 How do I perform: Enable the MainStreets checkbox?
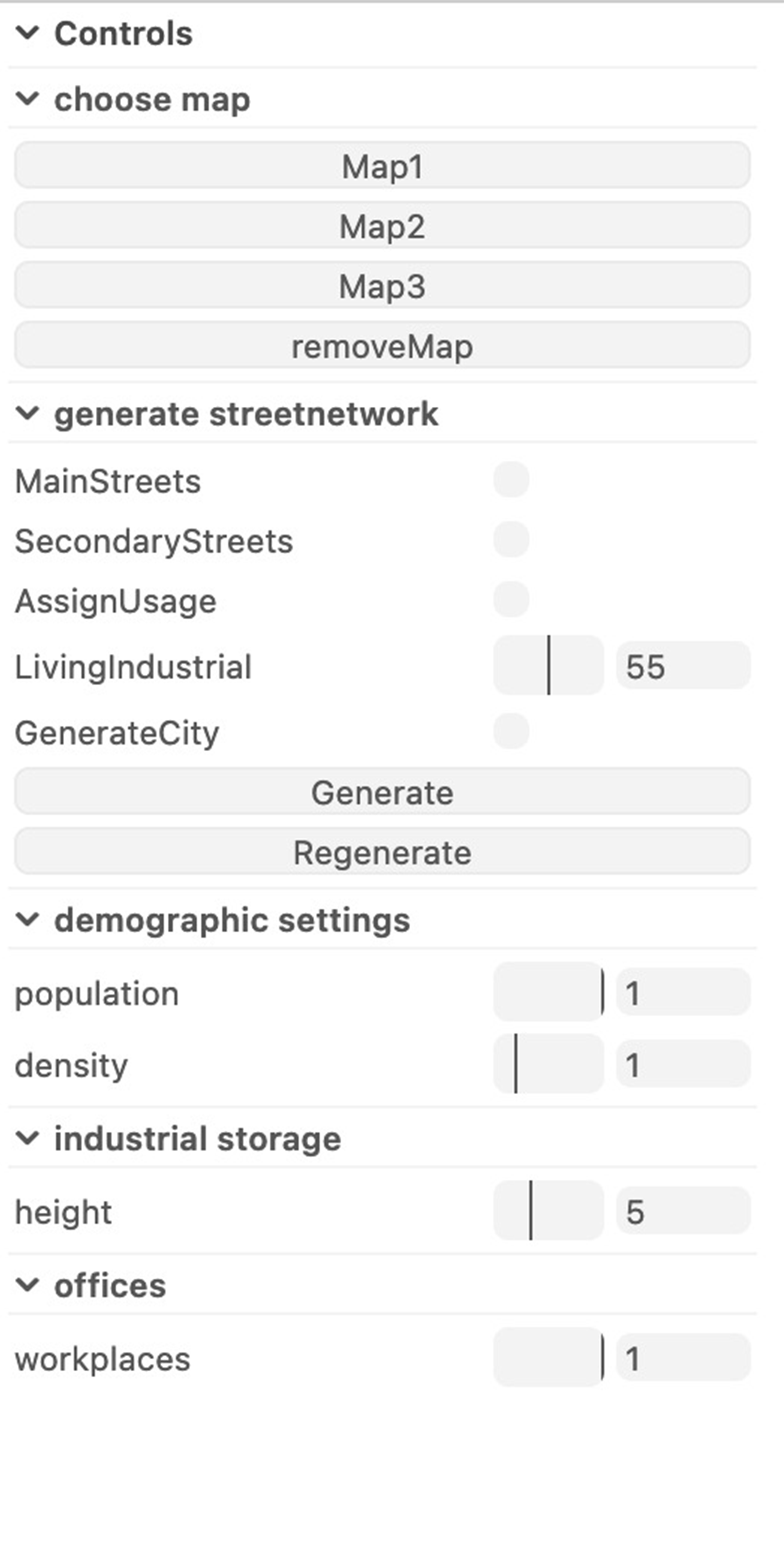coord(511,480)
